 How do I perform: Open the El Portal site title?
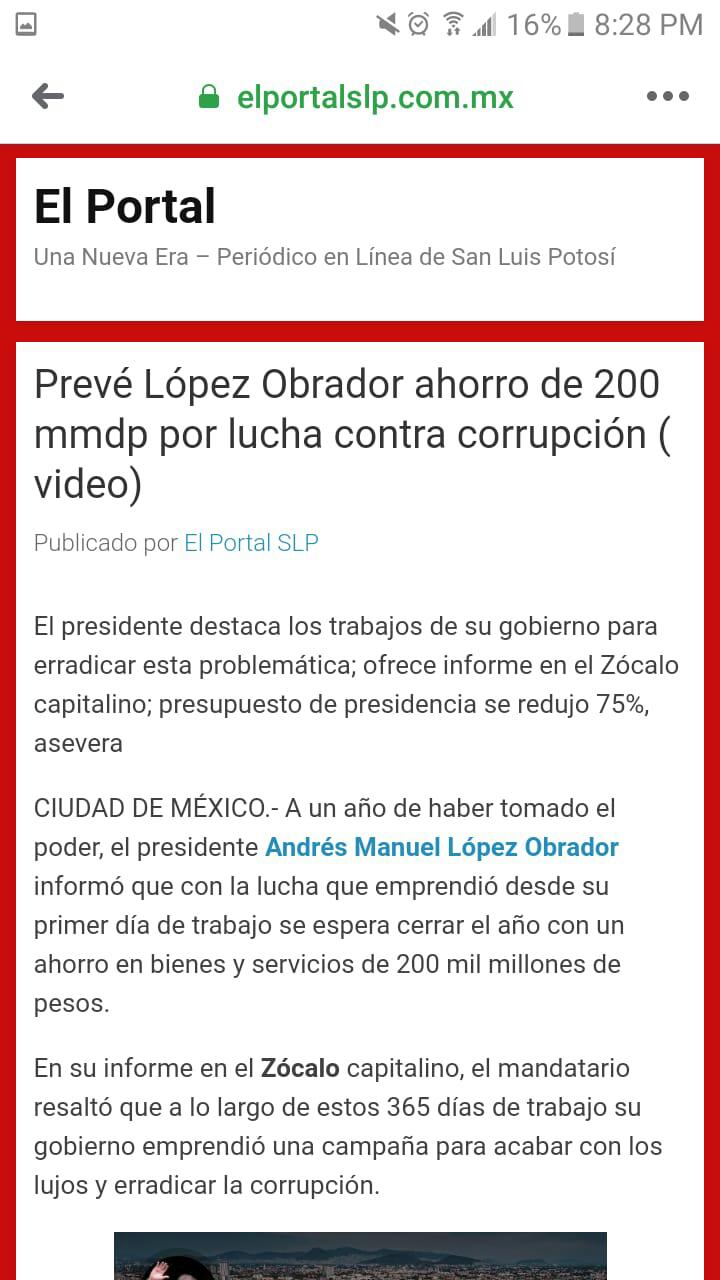pos(125,207)
